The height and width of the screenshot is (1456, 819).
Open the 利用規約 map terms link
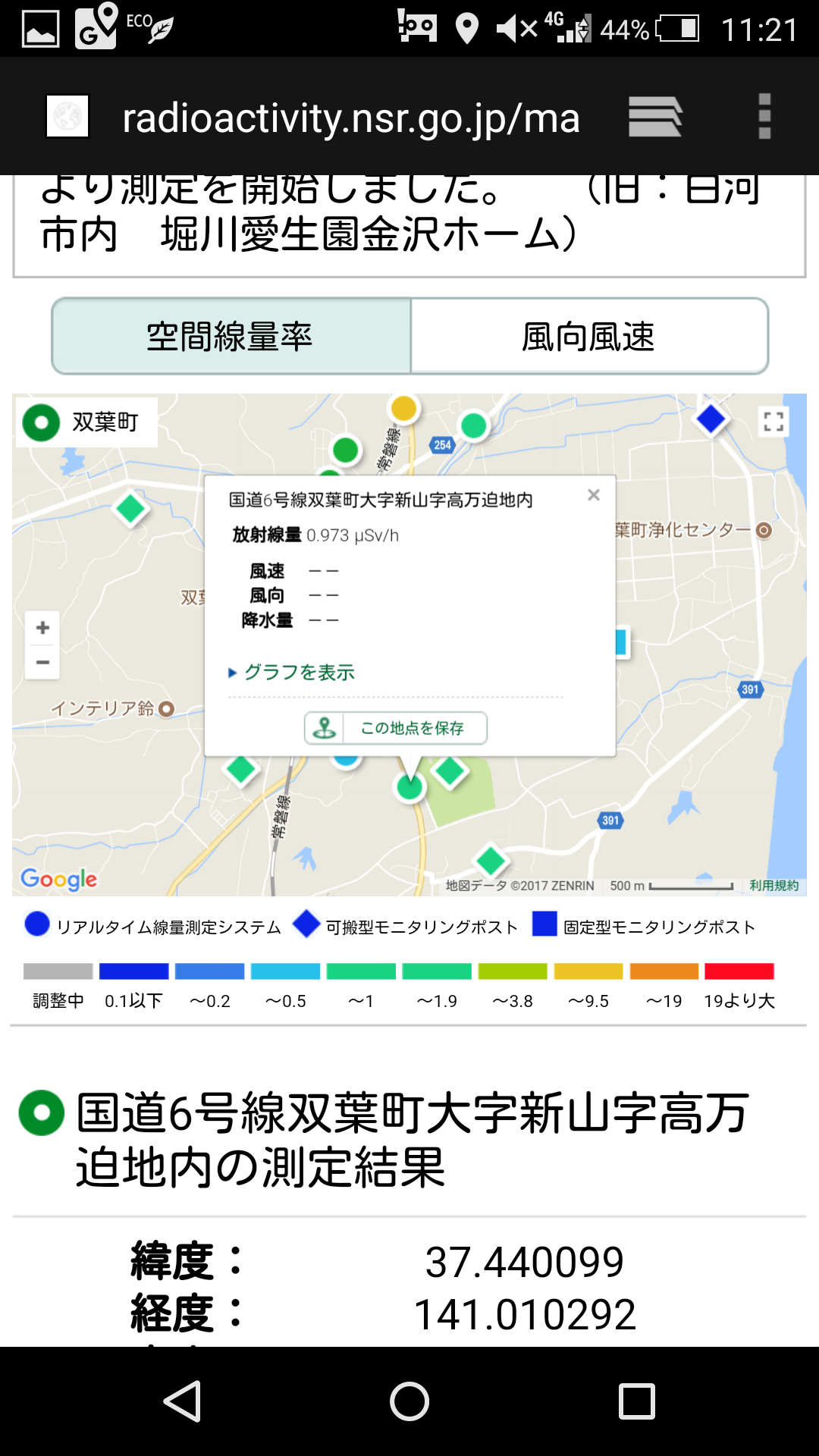tap(773, 886)
